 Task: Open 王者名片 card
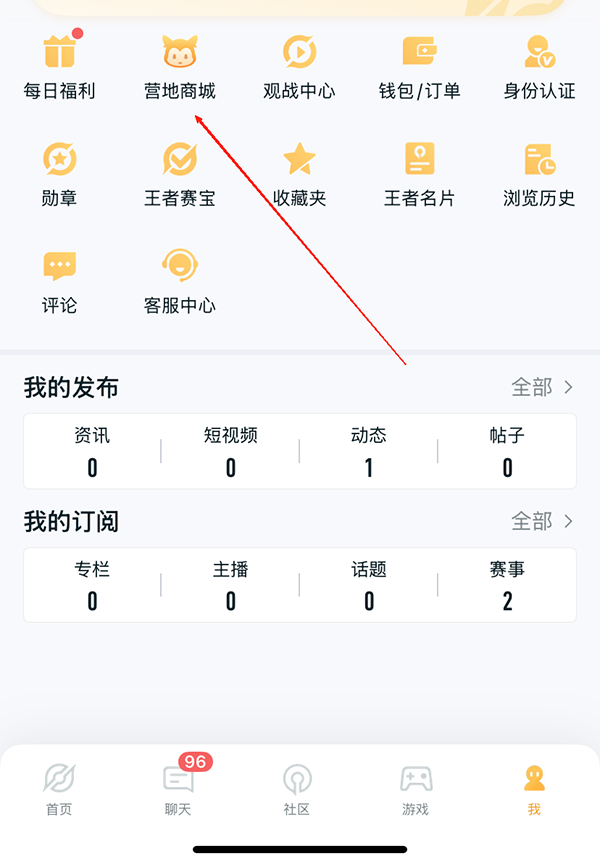point(419,172)
